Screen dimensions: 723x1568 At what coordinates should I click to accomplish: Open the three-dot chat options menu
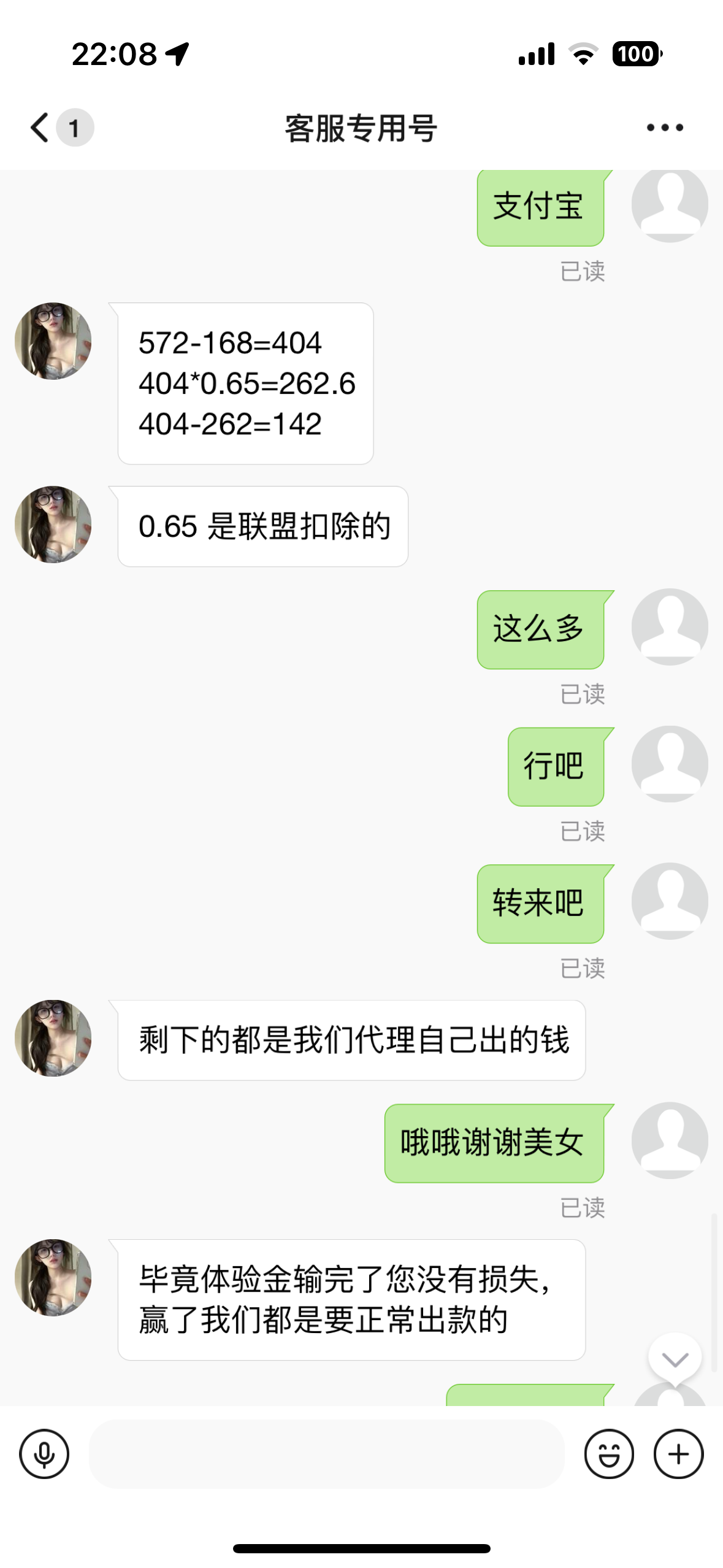point(665,128)
